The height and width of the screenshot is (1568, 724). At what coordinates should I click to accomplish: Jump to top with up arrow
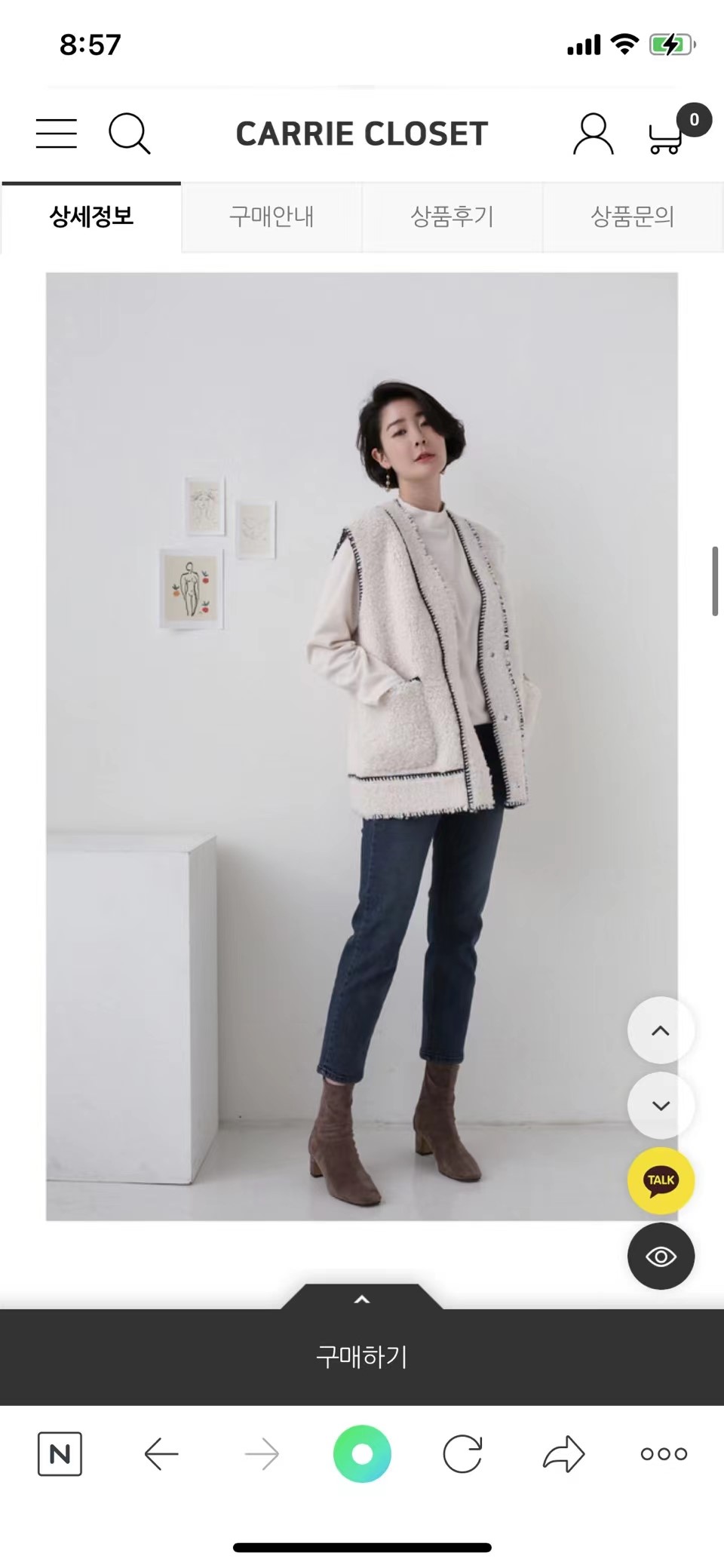[x=661, y=1030]
